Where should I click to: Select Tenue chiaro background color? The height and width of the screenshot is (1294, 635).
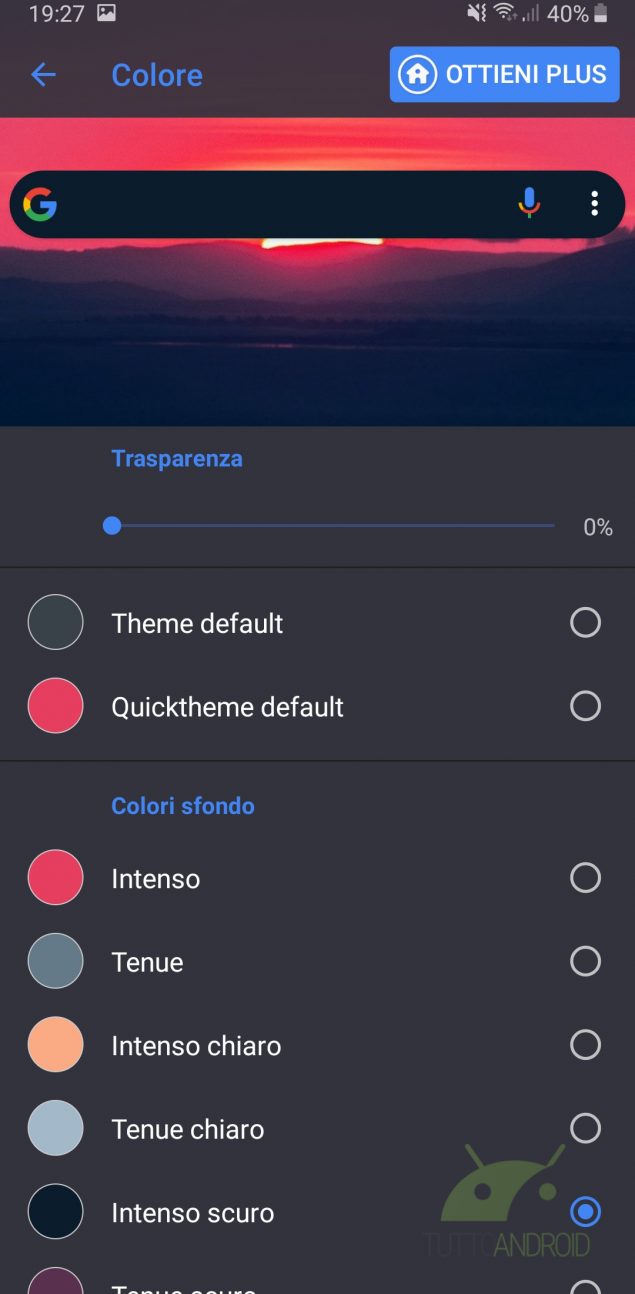coord(585,1129)
